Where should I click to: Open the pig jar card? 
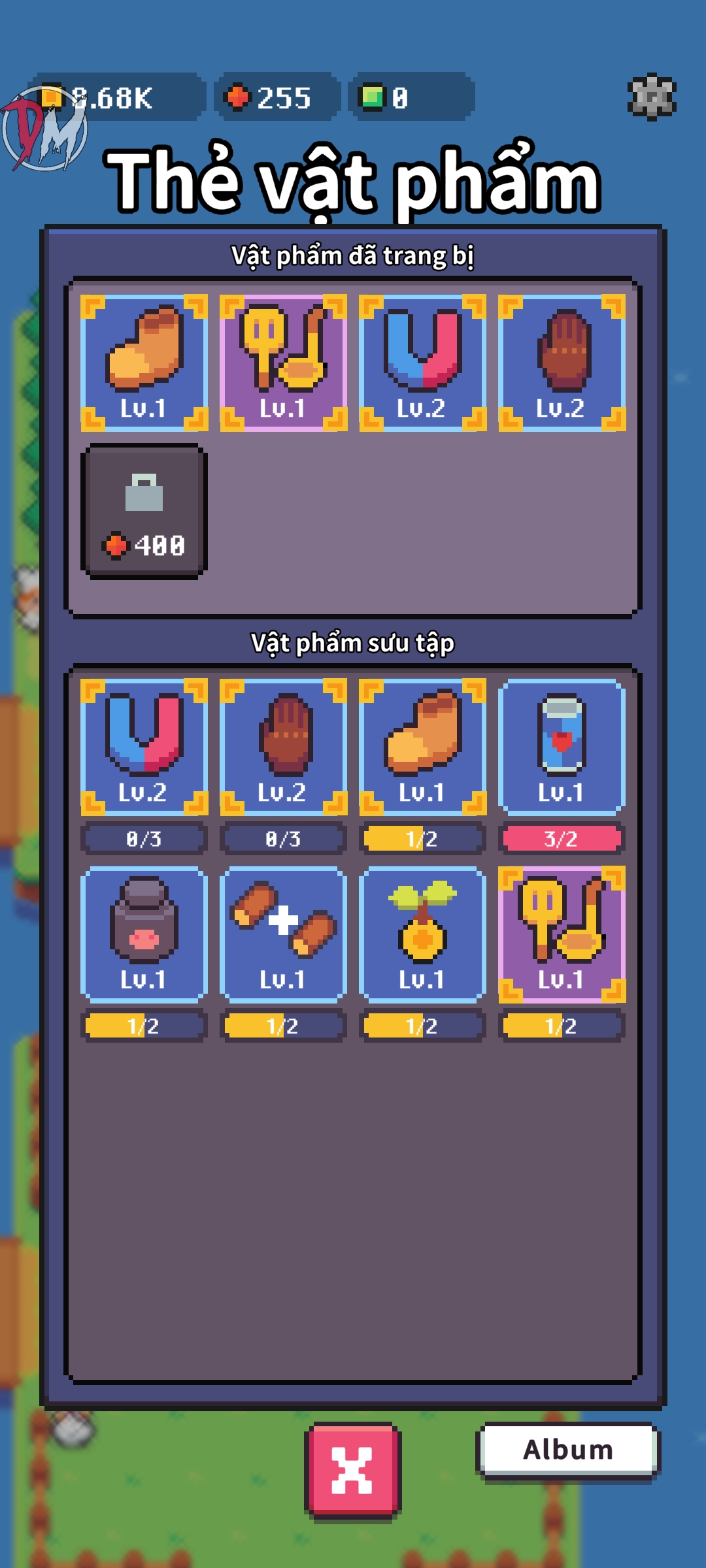144,934
